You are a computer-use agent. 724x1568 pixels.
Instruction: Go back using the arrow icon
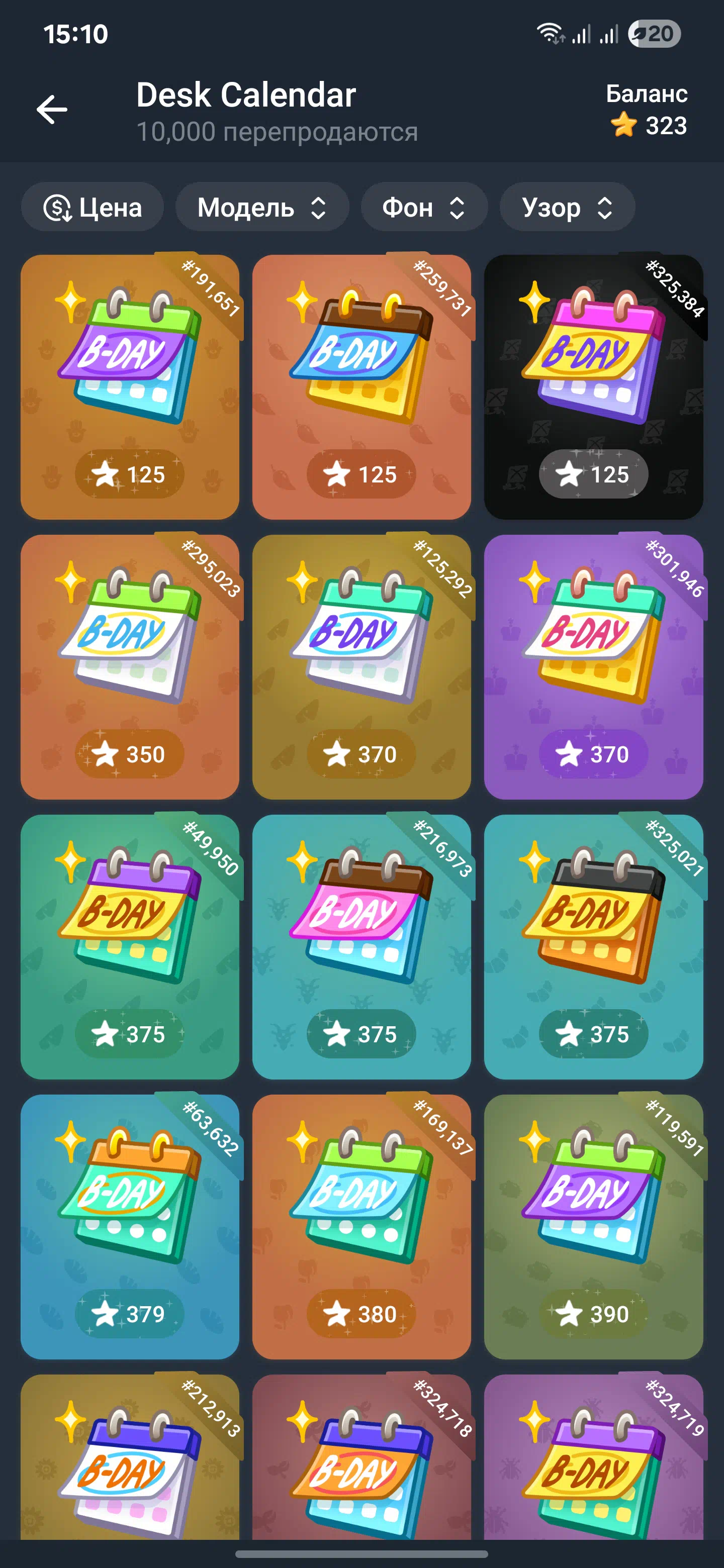[x=52, y=110]
